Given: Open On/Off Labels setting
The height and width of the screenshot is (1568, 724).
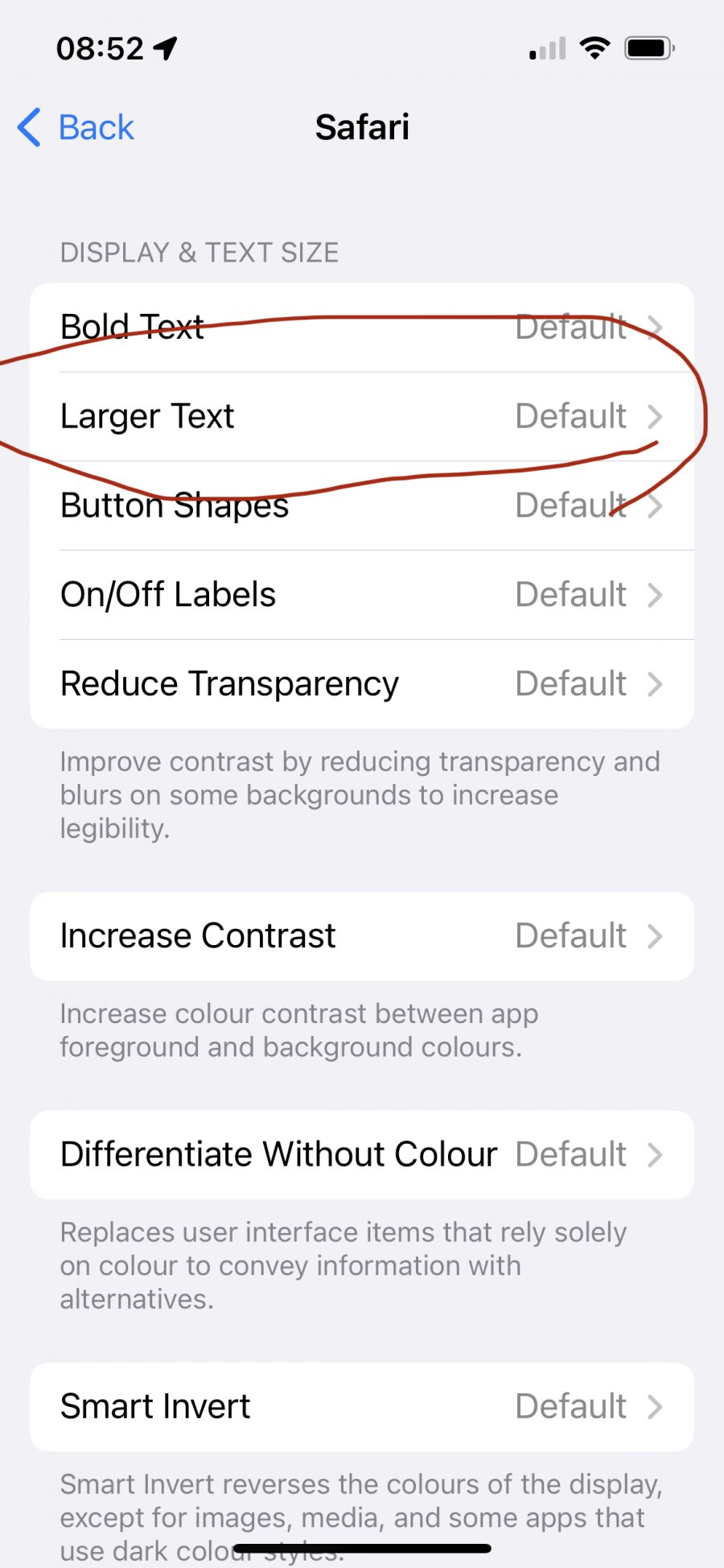Looking at the screenshot, I should pos(361,595).
